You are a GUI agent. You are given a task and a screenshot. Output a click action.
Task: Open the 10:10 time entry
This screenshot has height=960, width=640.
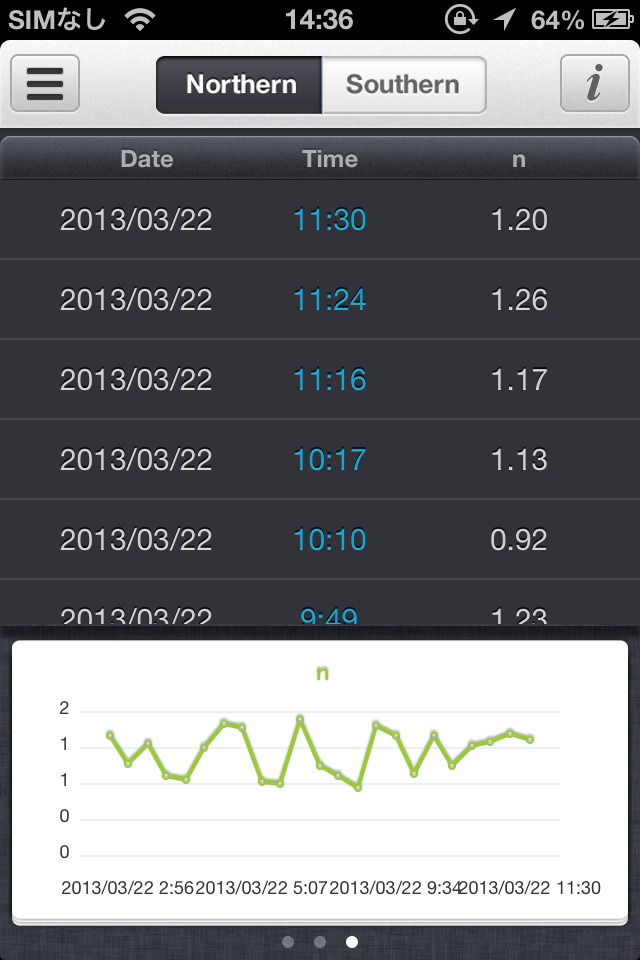pyautogui.click(x=330, y=540)
